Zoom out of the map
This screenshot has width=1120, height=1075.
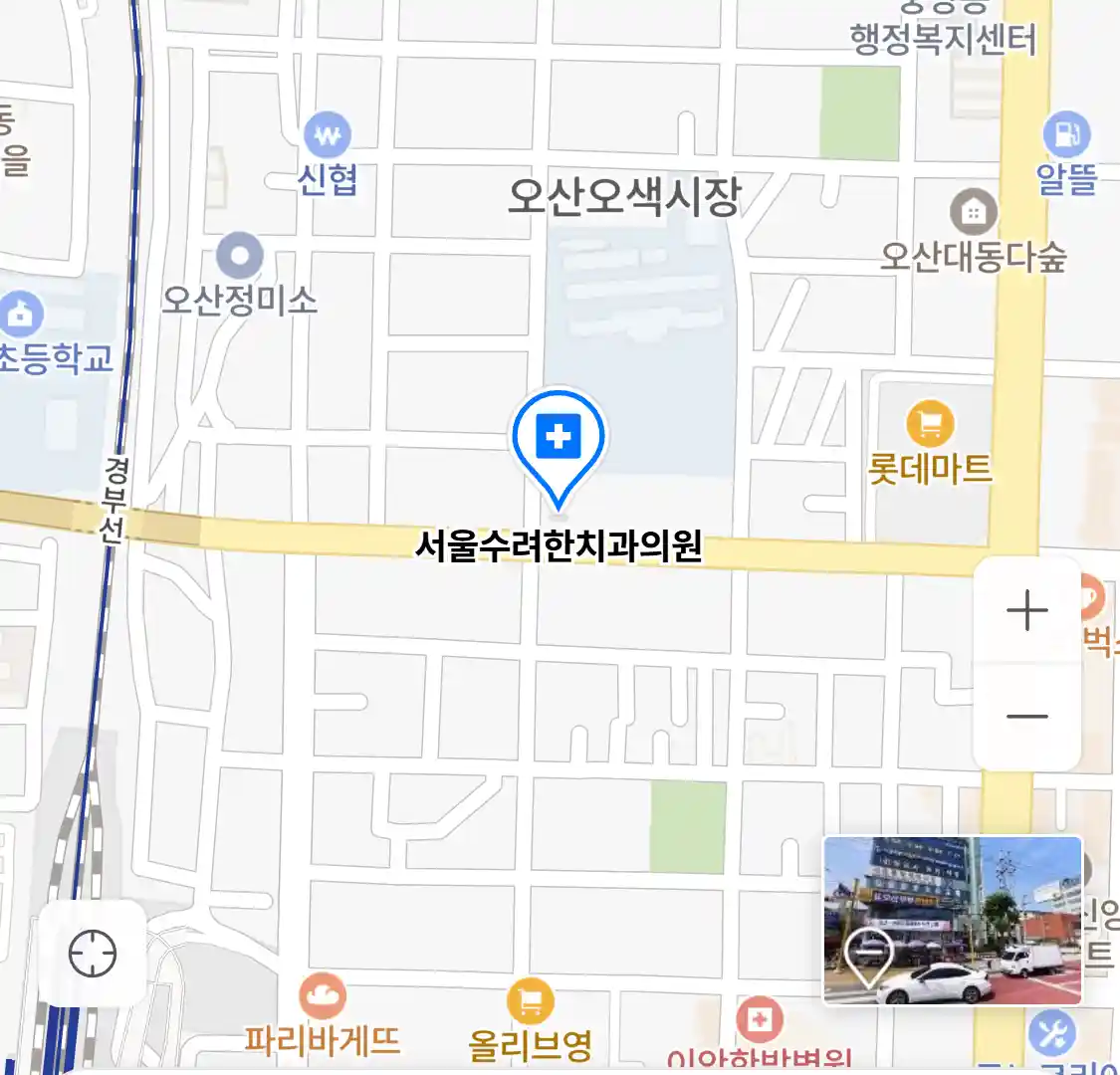coord(1026,716)
